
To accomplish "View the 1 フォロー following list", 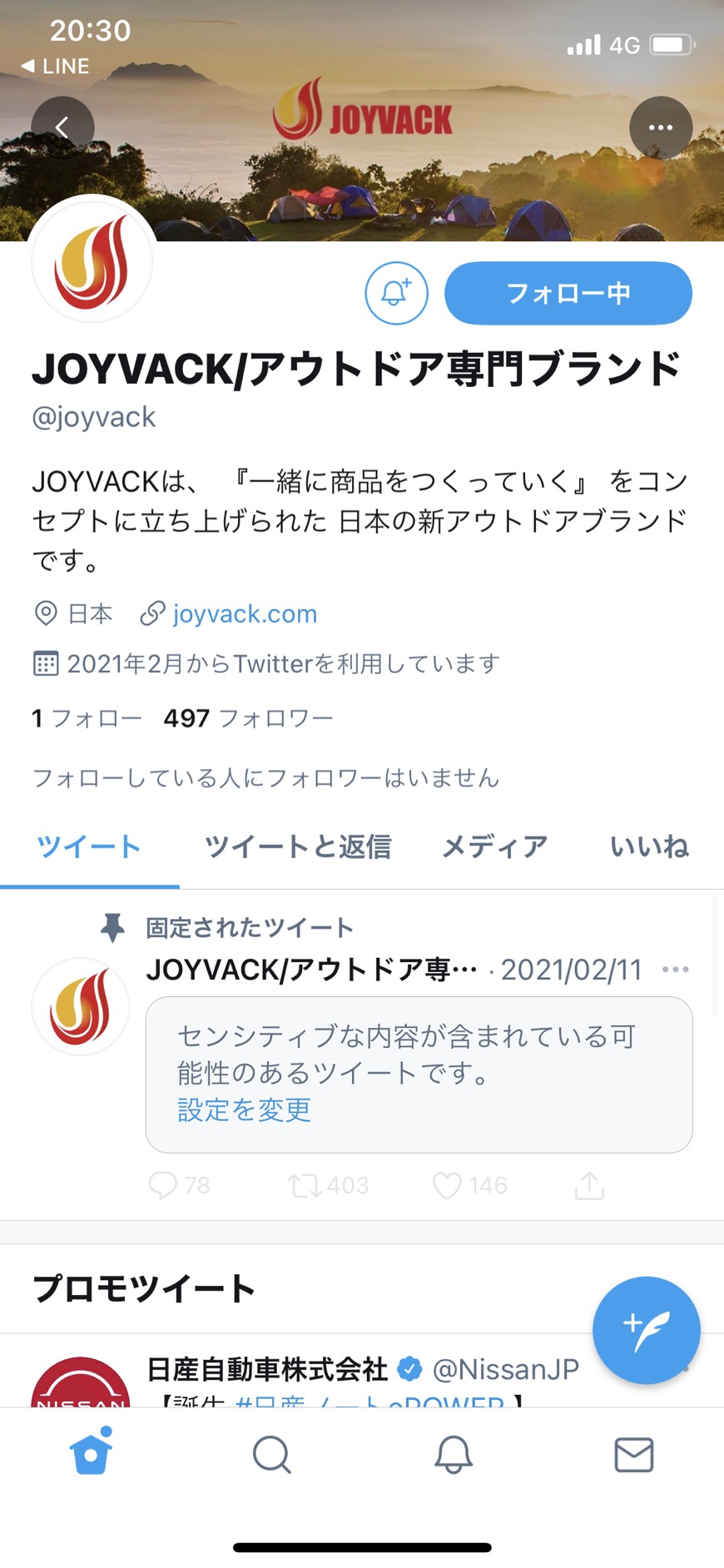I will (87, 717).
